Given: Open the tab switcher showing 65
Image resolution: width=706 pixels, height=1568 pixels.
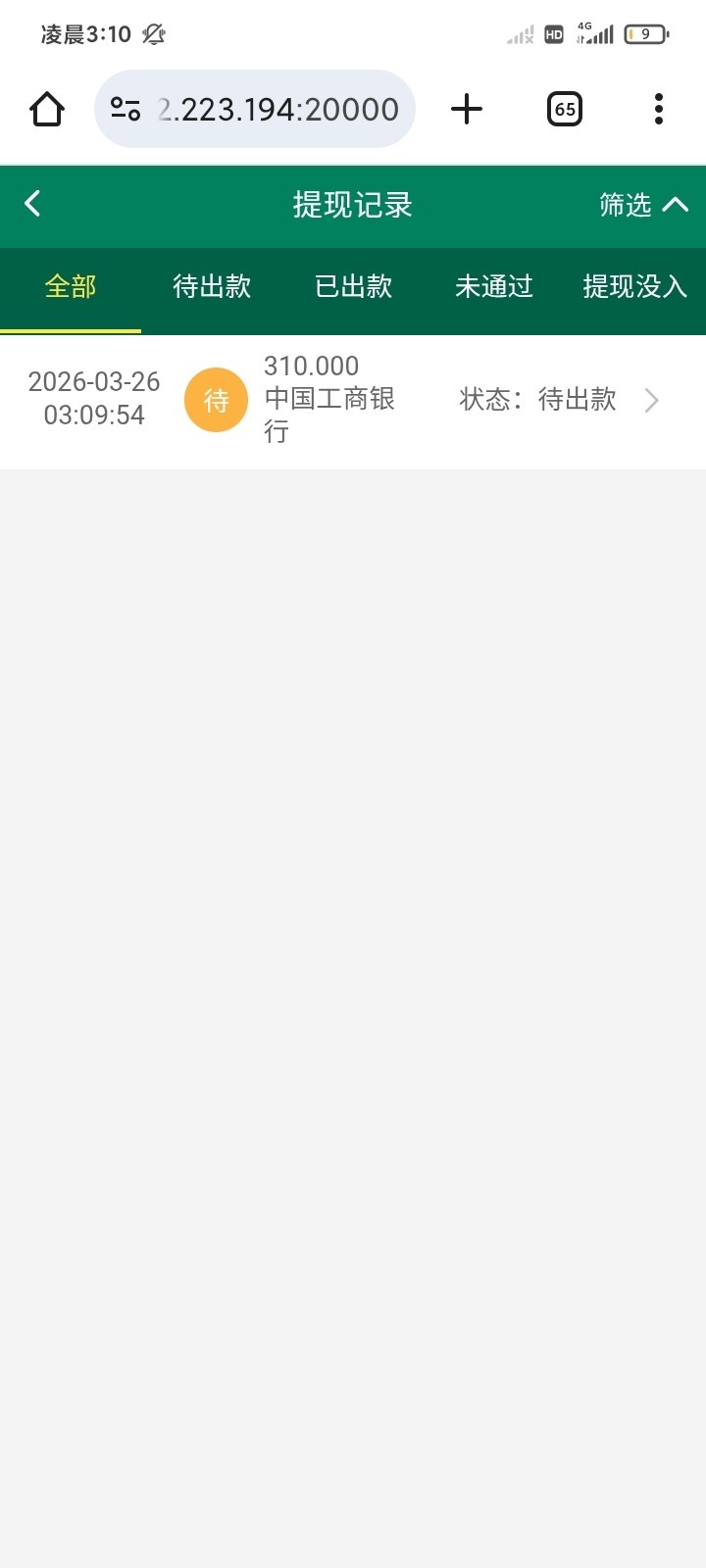Looking at the screenshot, I should point(564,109).
